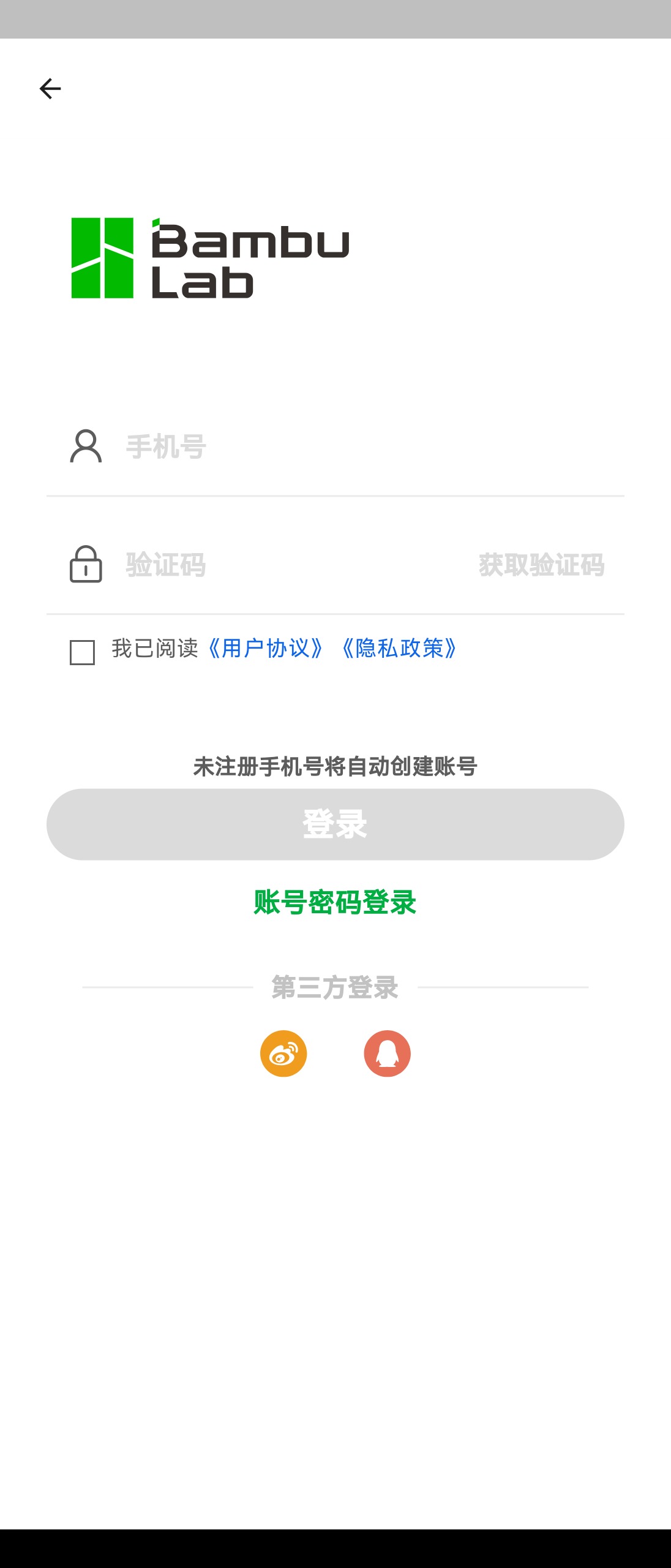Go back using the arrow icon
Screen dimensions: 671x1568
tap(50, 89)
